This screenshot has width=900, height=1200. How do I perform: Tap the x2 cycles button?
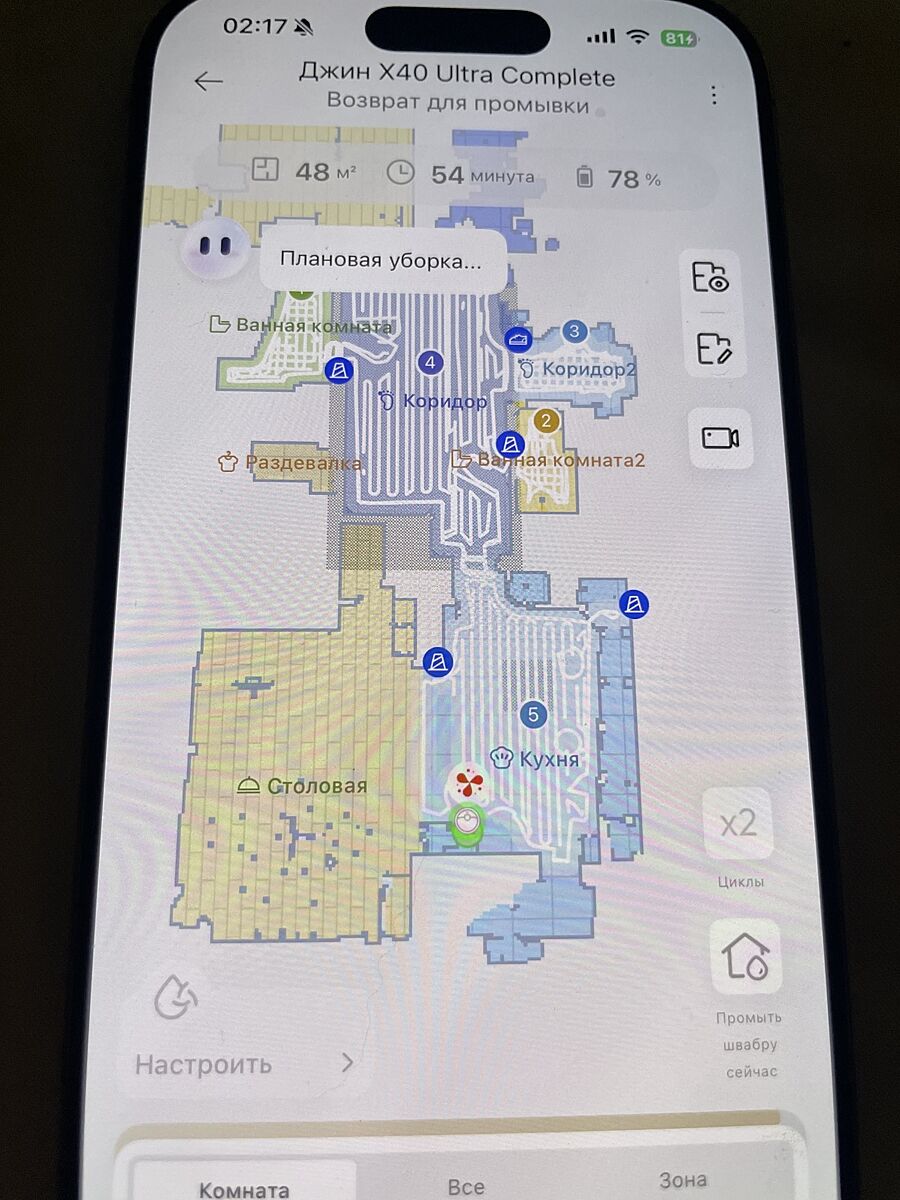[738, 824]
